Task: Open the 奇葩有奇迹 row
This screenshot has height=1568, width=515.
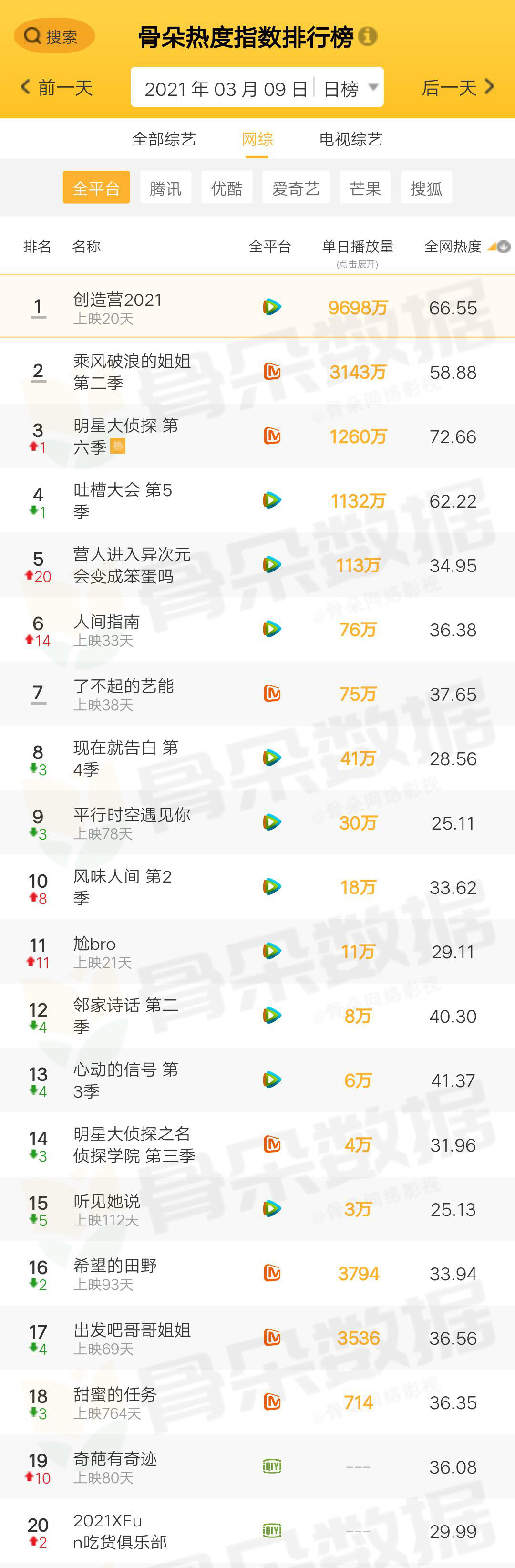Action: (x=115, y=1466)
